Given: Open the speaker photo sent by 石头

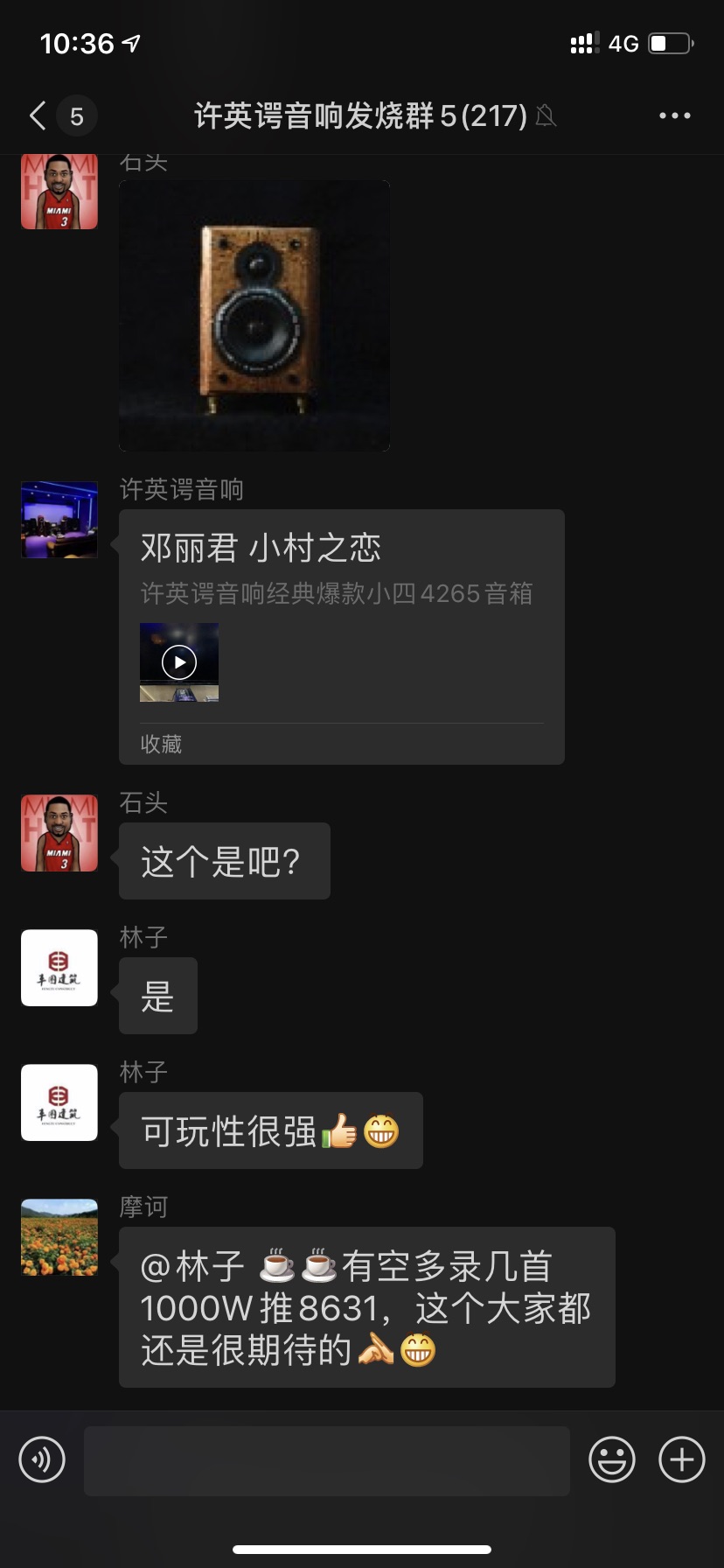Looking at the screenshot, I should (x=254, y=315).
